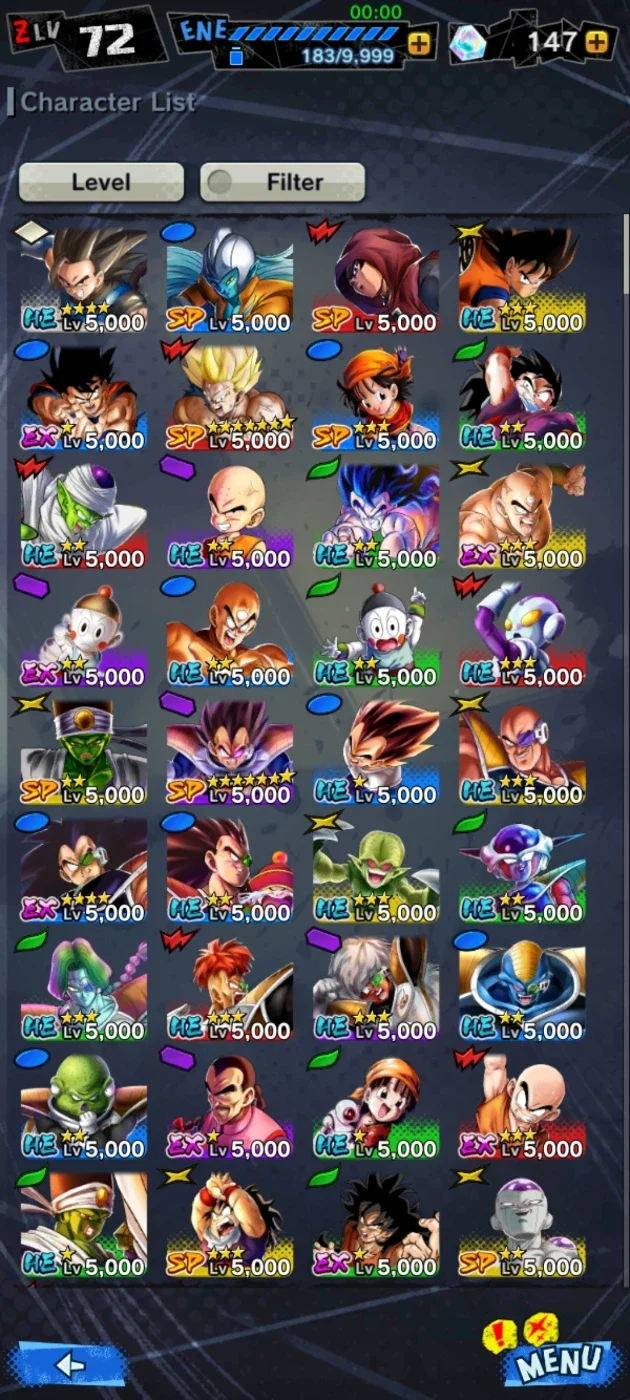Select the Zarbon character tile
The height and width of the screenshot is (1400, 630).
tap(84, 986)
